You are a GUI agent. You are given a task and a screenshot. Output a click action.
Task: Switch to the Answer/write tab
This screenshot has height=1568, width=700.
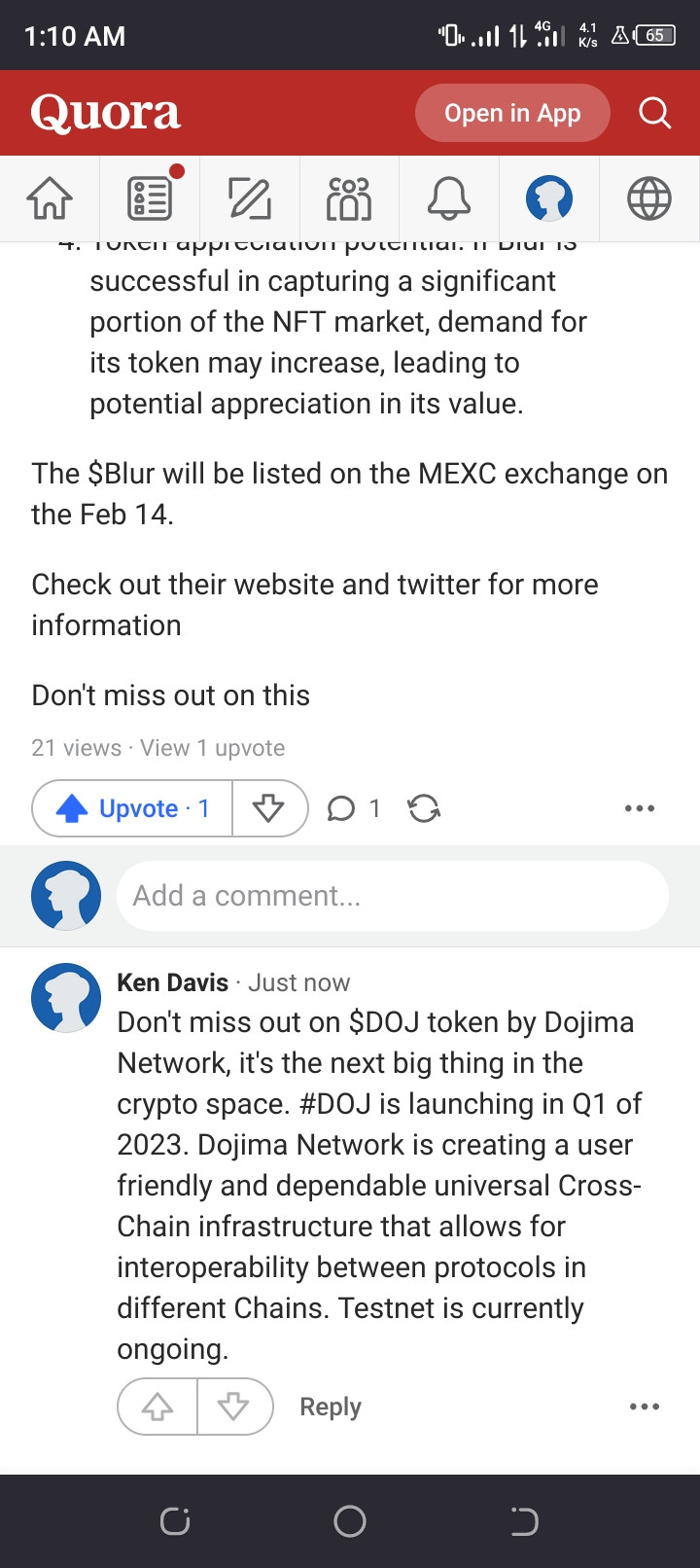pyautogui.click(x=250, y=198)
